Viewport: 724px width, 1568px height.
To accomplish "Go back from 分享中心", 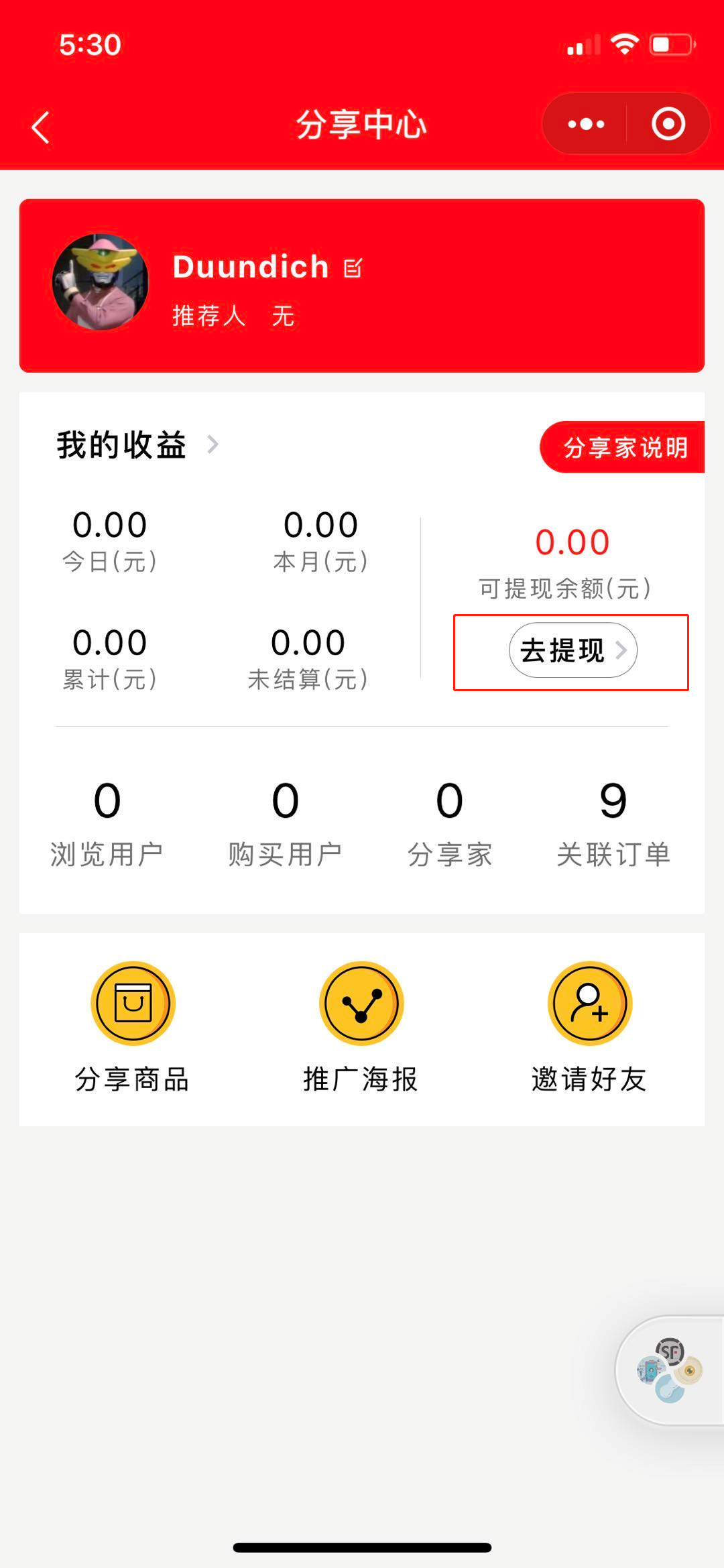I will [42, 127].
